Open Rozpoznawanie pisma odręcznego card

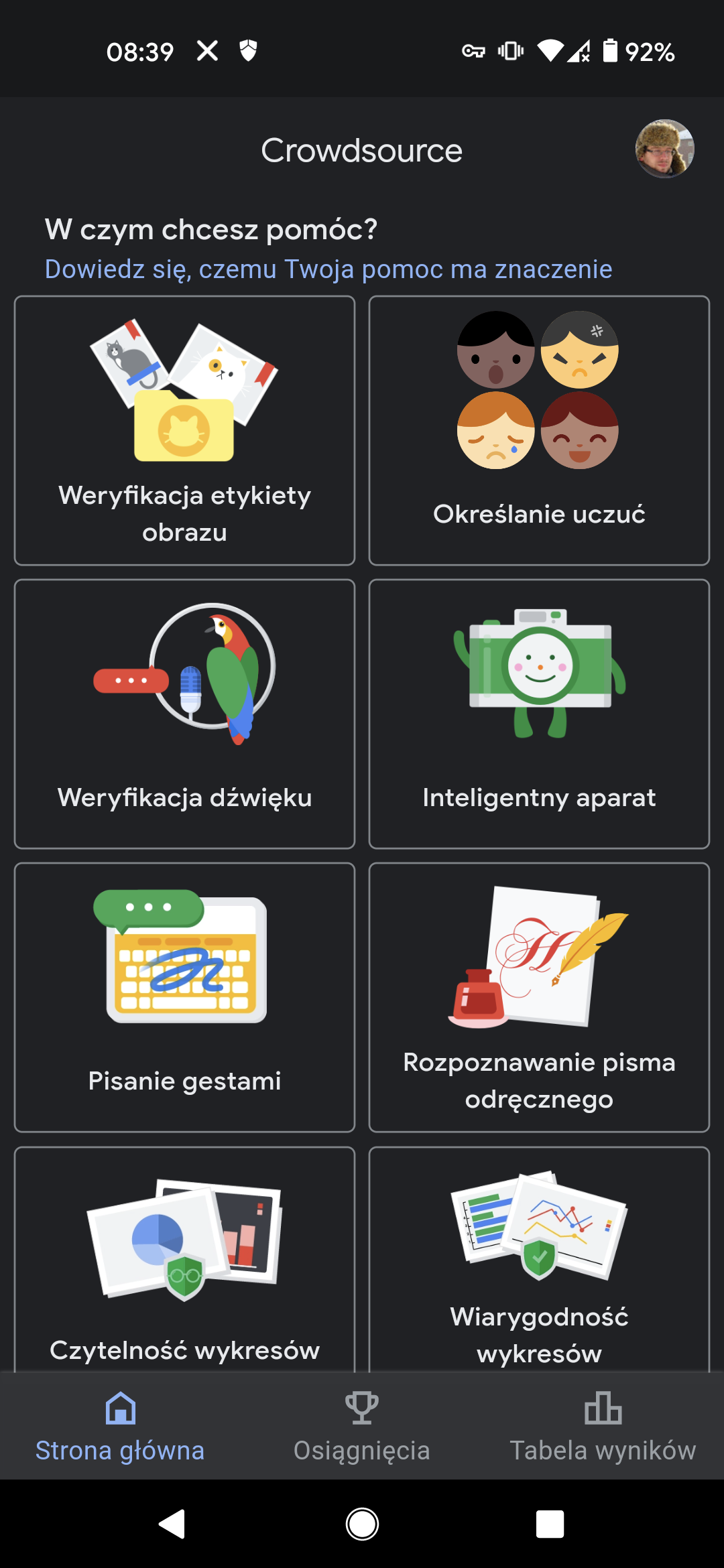(539, 997)
